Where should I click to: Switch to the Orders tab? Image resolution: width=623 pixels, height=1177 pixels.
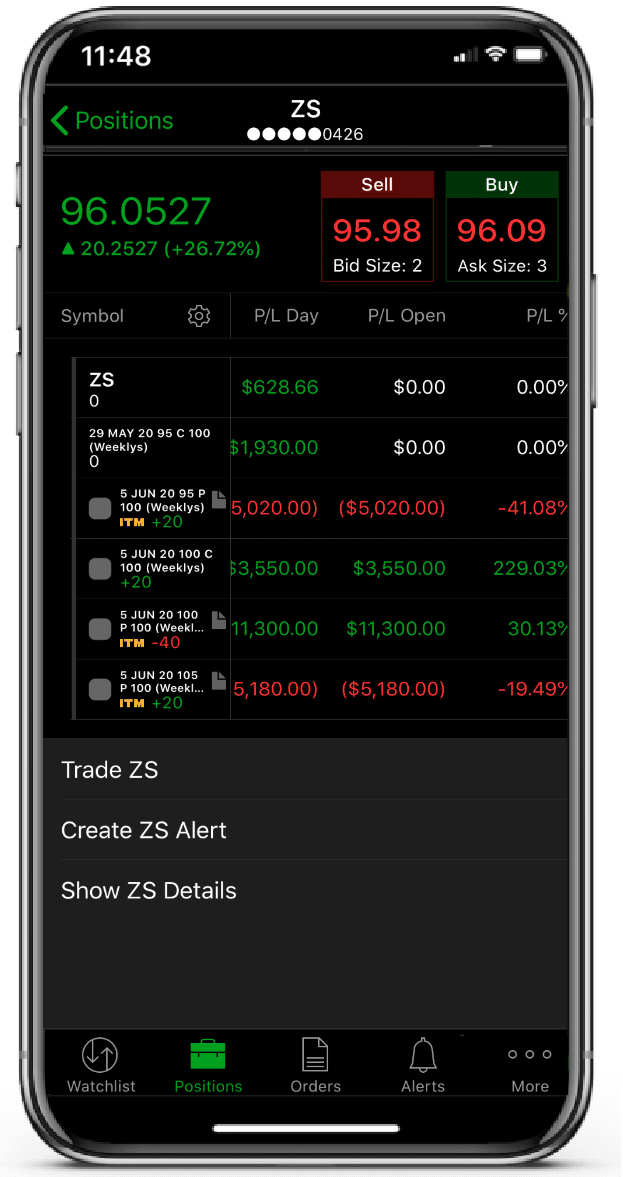(x=315, y=1064)
